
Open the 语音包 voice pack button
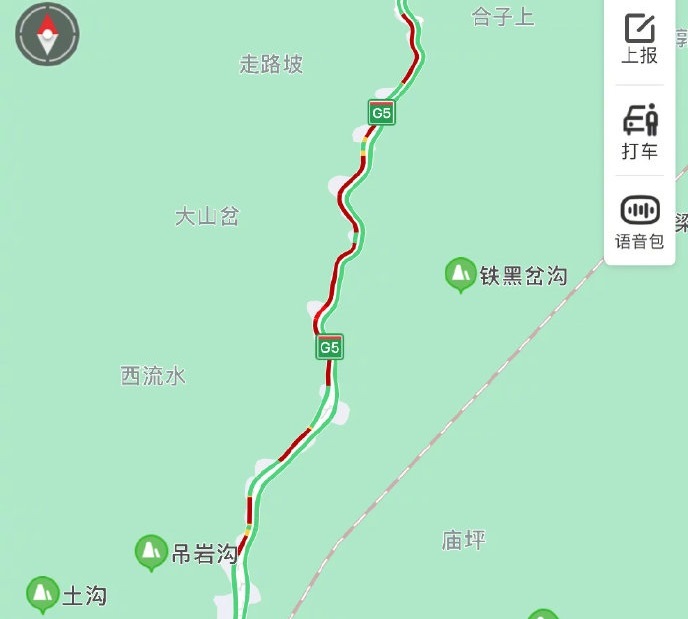(x=640, y=221)
